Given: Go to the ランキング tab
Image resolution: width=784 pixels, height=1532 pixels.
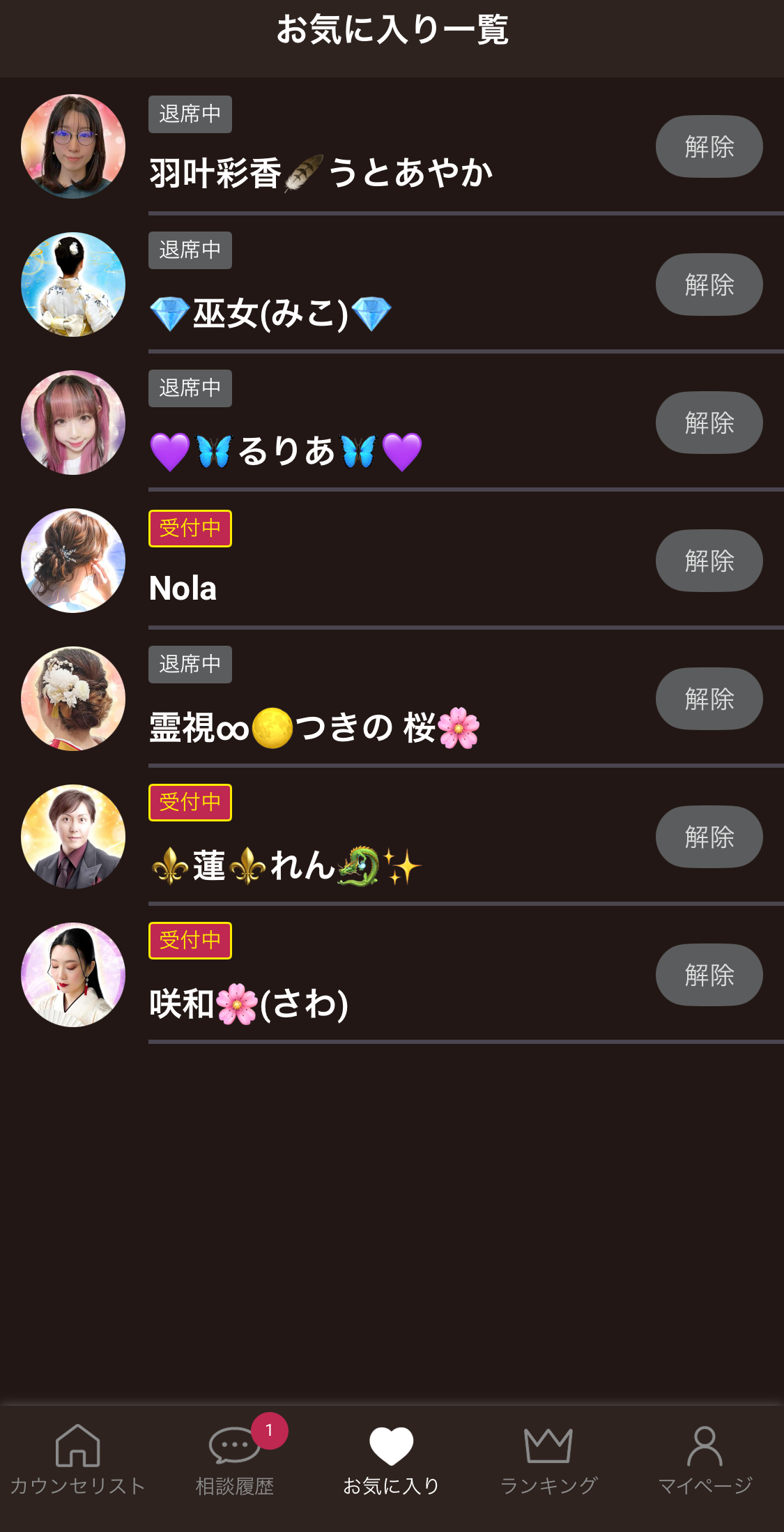Looking at the screenshot, I should (x=548, y=1459).
